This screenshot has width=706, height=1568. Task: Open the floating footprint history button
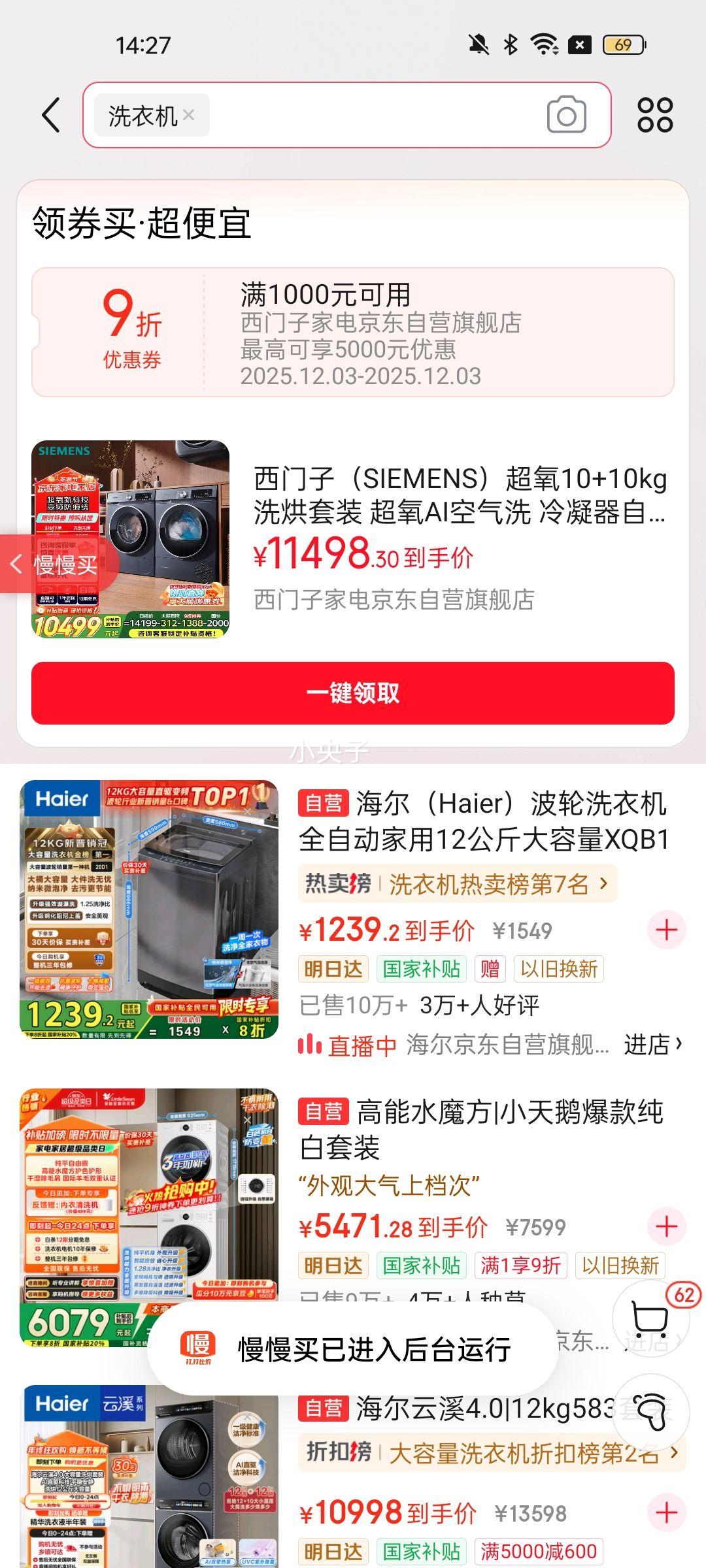(x=650, y=1411)
